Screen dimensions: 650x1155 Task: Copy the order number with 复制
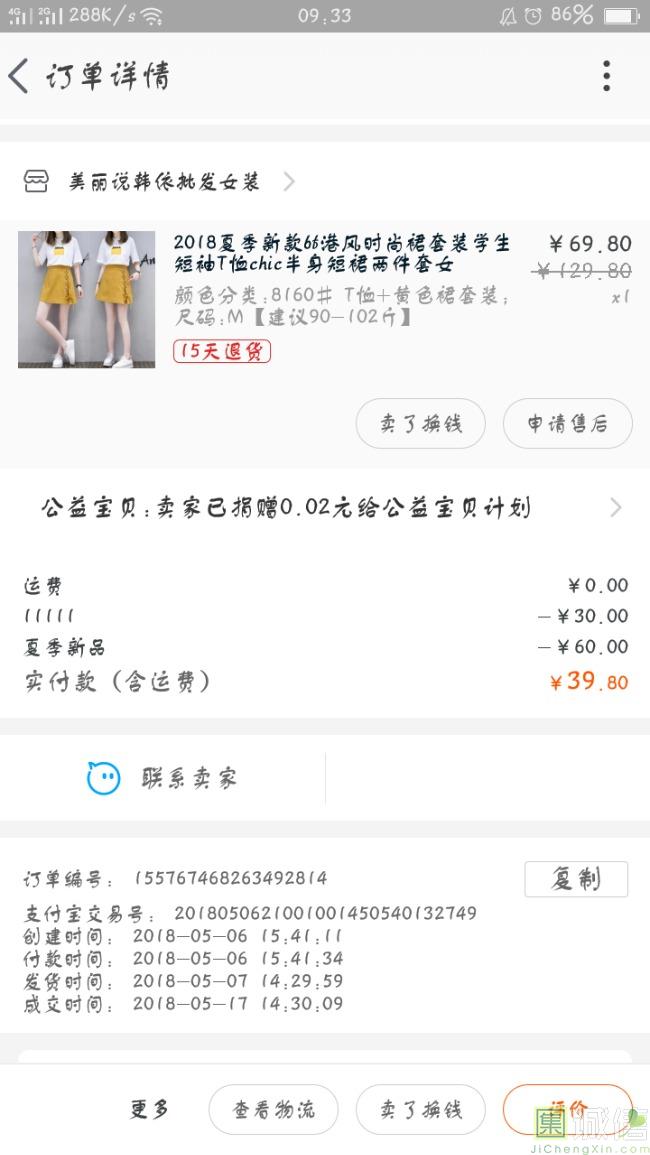576,879
